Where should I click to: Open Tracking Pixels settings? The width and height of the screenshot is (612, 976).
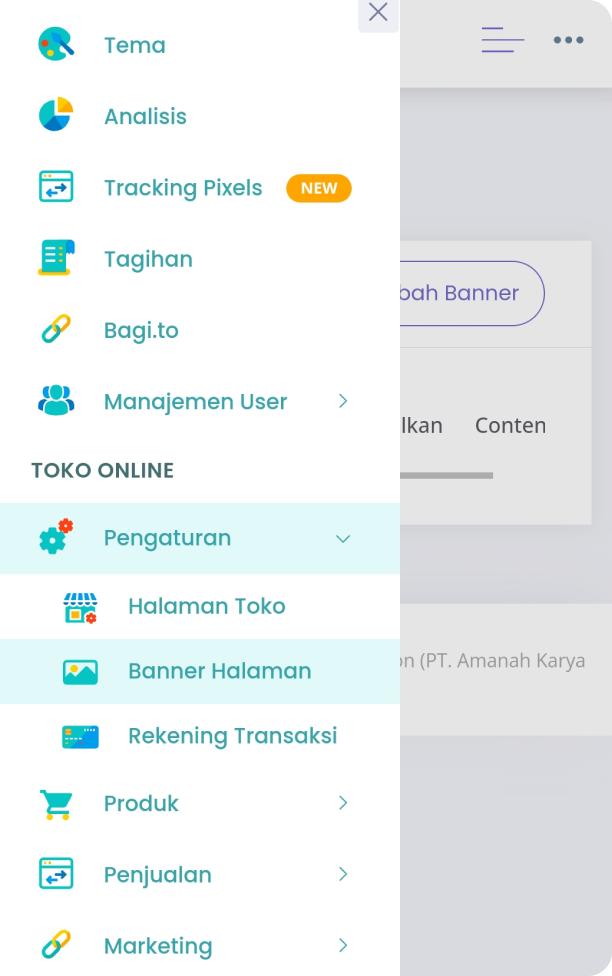(x=183, y=188)
